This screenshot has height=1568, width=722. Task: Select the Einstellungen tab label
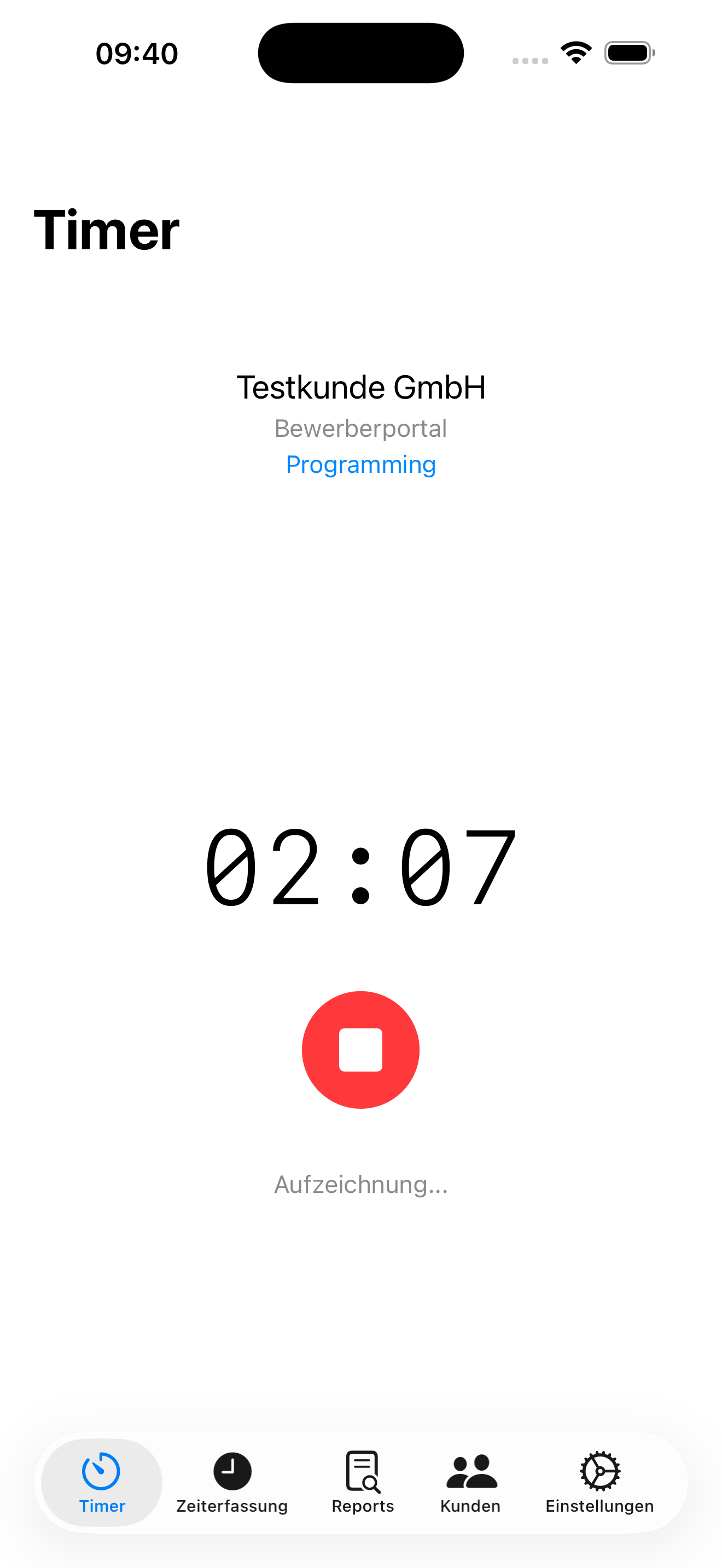point(599,1505)
